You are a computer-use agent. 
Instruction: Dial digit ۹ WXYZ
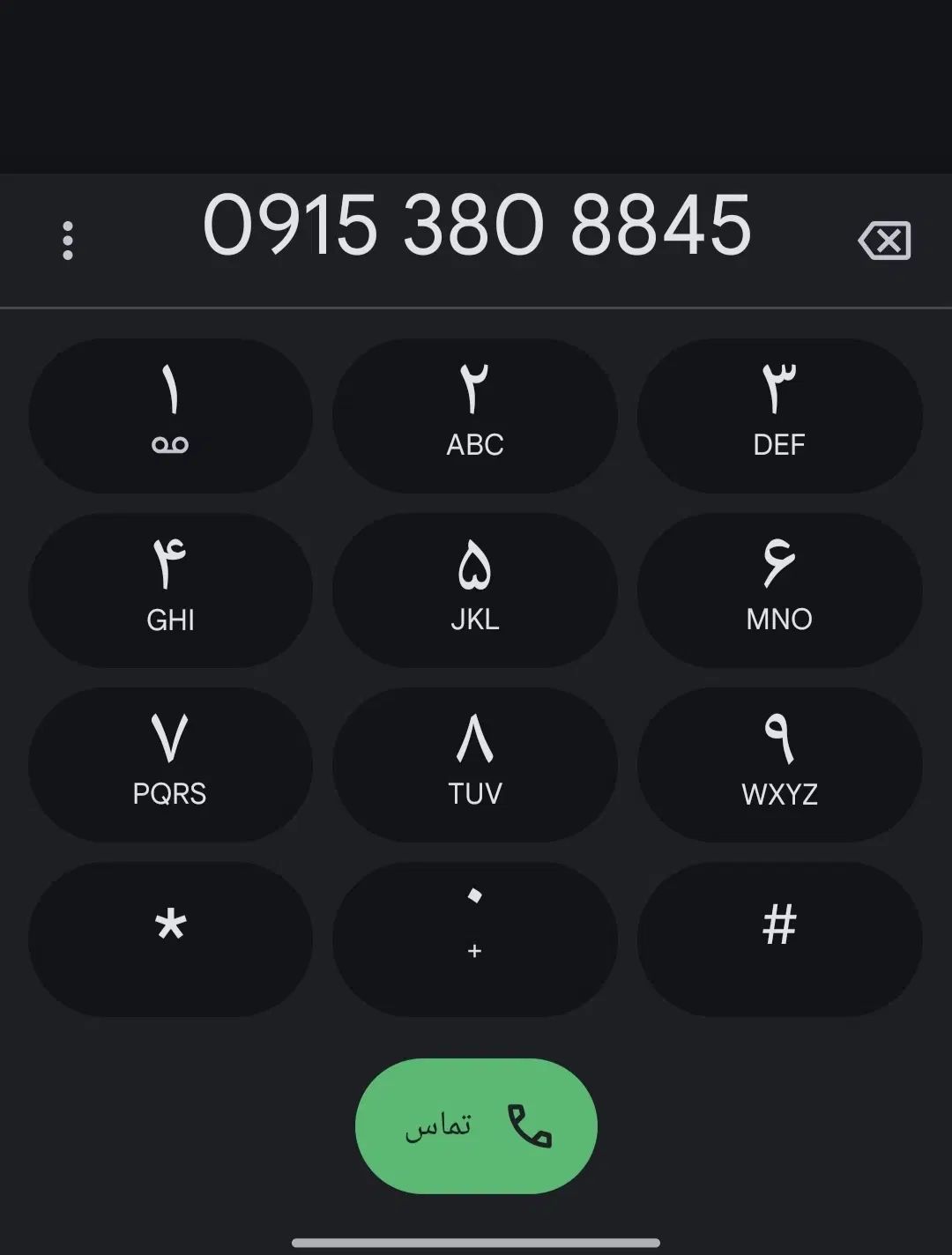(779, 764)
